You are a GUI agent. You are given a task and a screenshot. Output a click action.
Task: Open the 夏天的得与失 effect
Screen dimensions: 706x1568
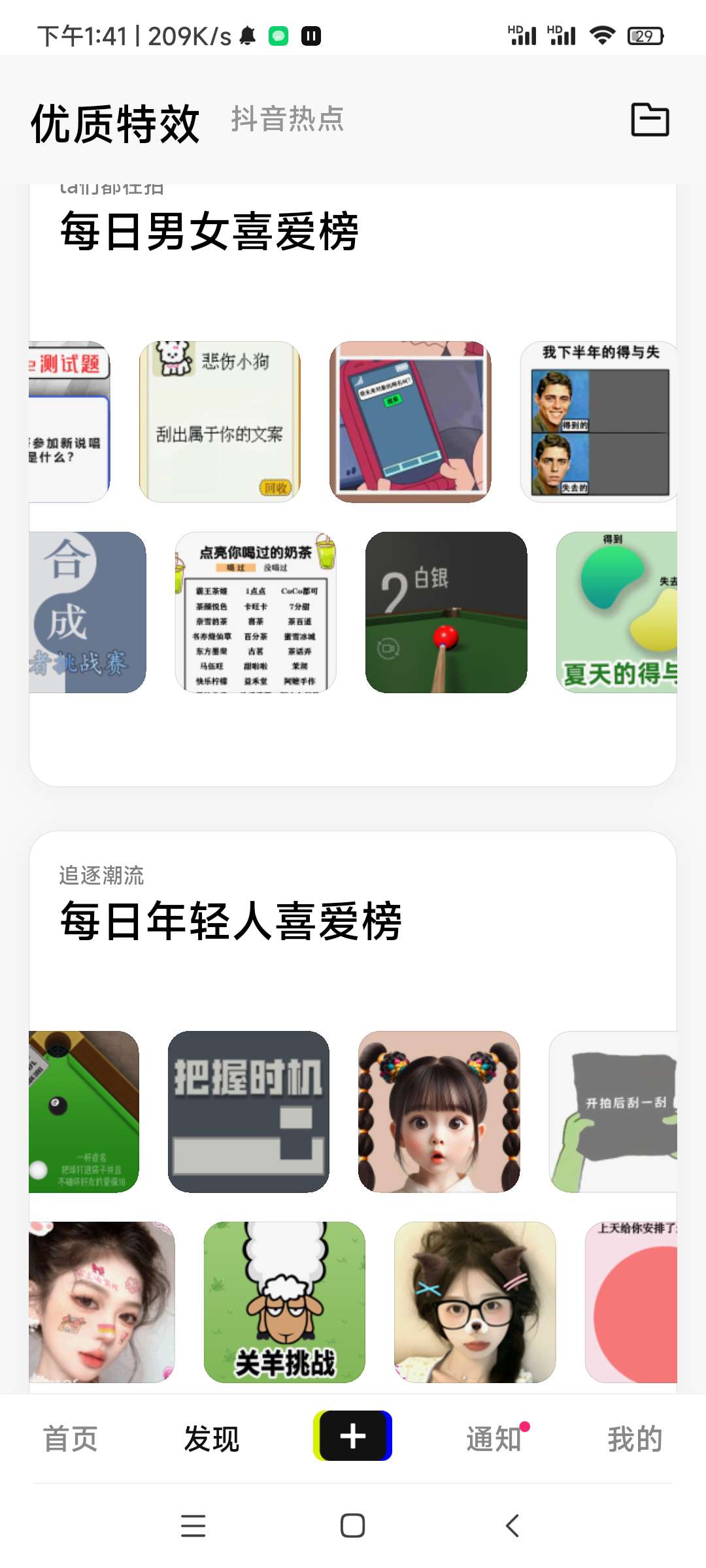click(x=616, y=612)
